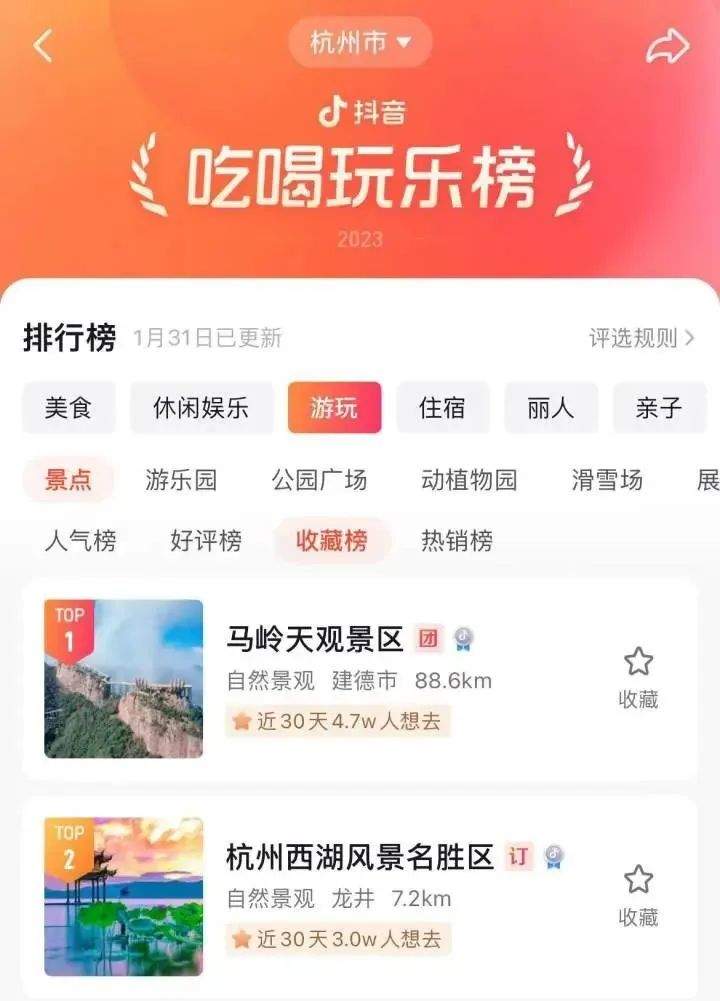
Task: Select the 游玩 category chip
Action: pyautogui.click(x=334, y=408)
